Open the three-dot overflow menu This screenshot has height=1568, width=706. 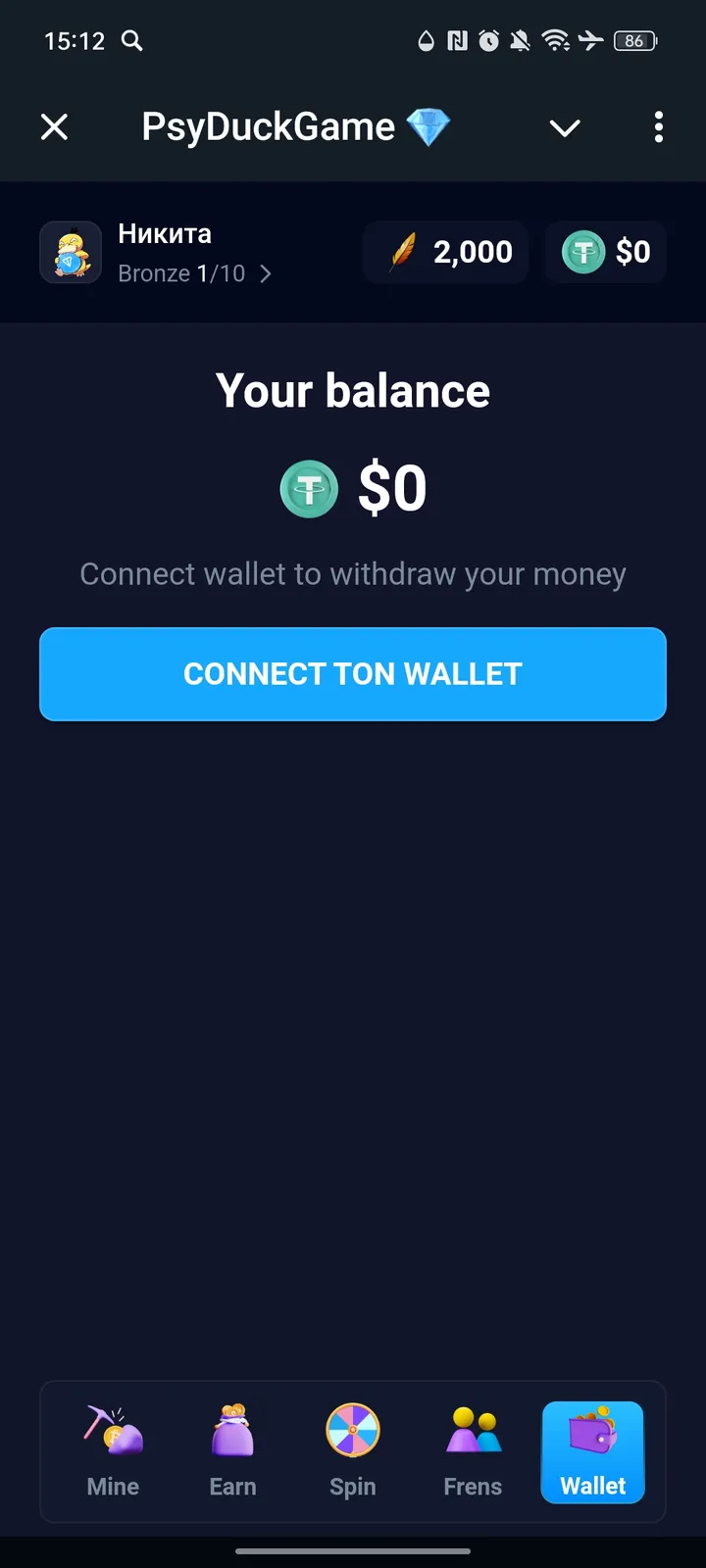(x=658, y=127)
